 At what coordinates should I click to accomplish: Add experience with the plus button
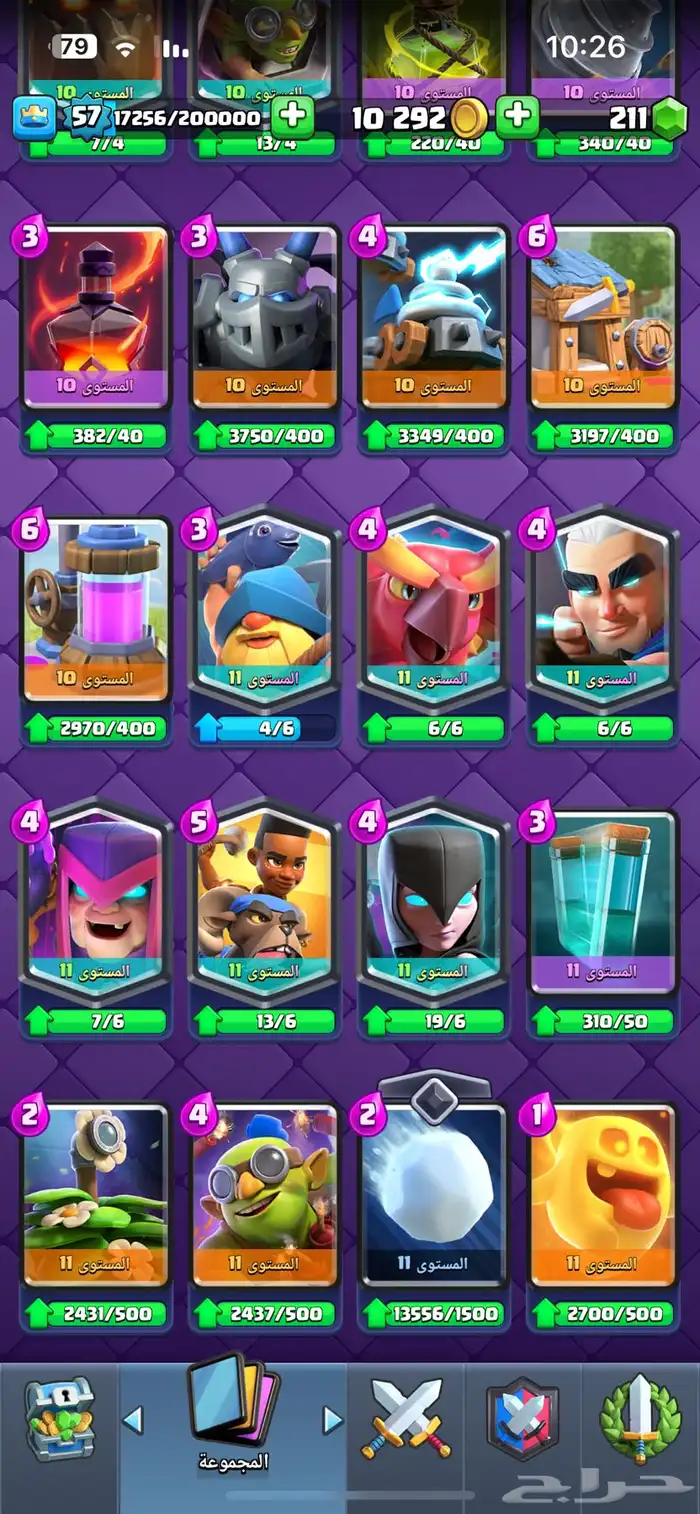click(x=292, y=117)
